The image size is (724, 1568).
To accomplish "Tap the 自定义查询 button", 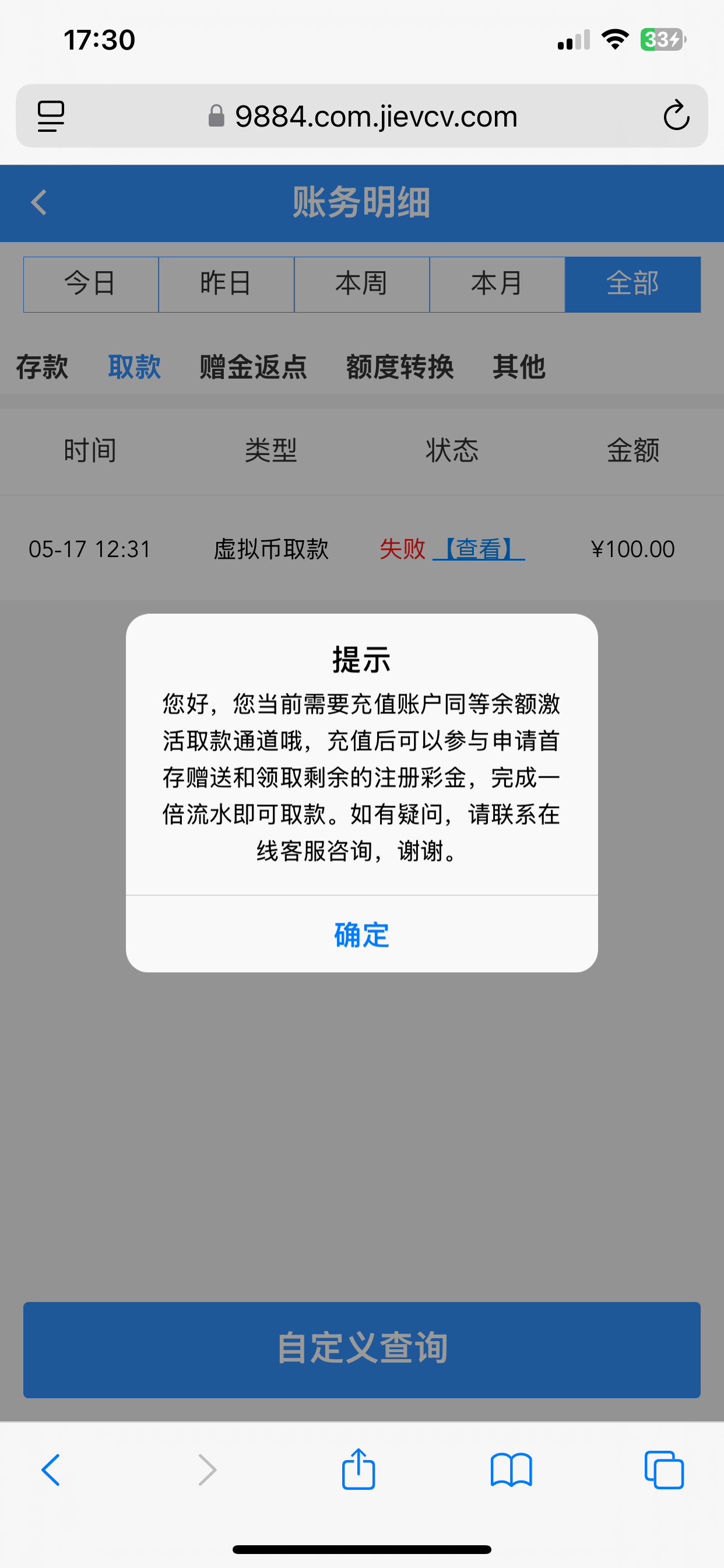I will pyautogui.click(x=362, y=1348).
